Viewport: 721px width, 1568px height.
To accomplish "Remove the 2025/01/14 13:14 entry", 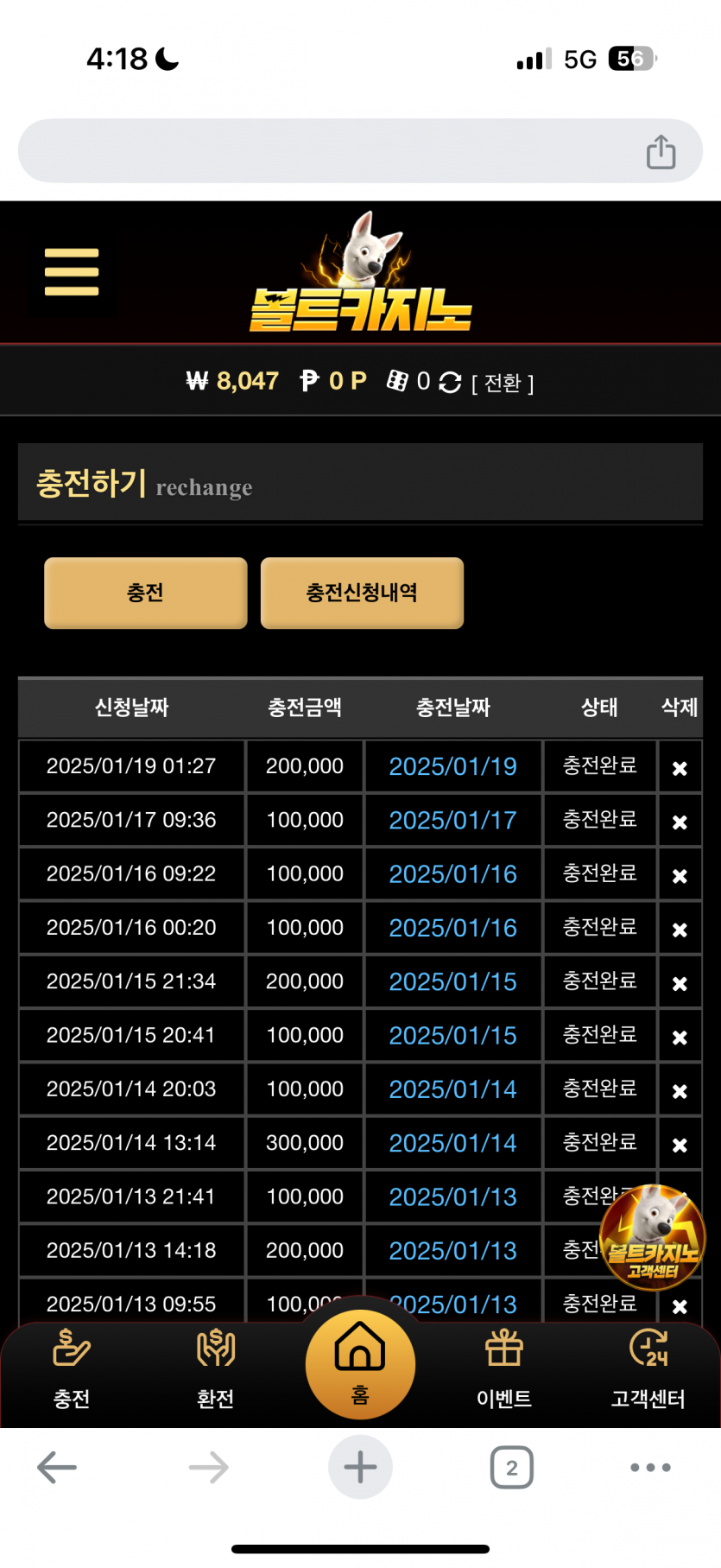I will click(x=680, y=1145).
